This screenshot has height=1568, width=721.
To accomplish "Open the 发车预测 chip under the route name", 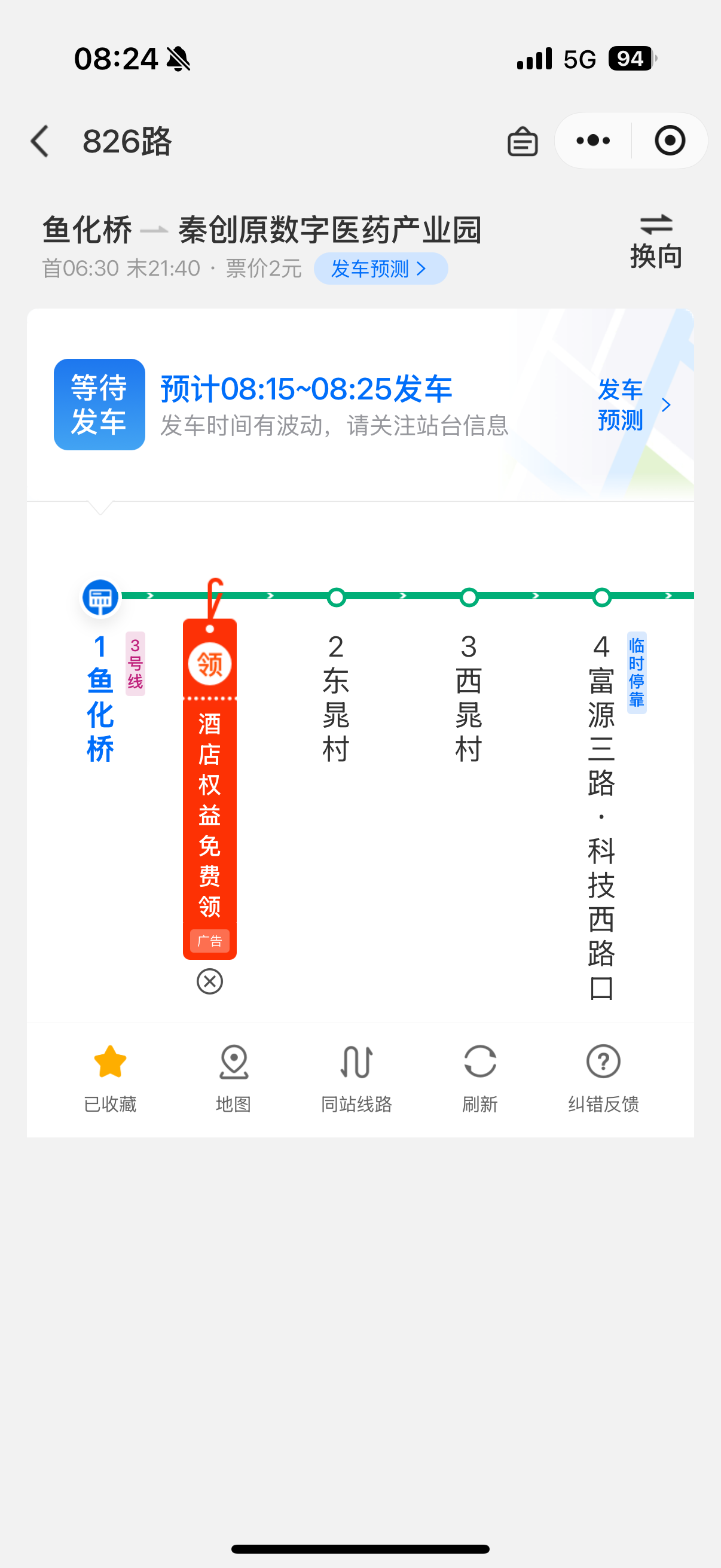I will (x=380, y=269).
